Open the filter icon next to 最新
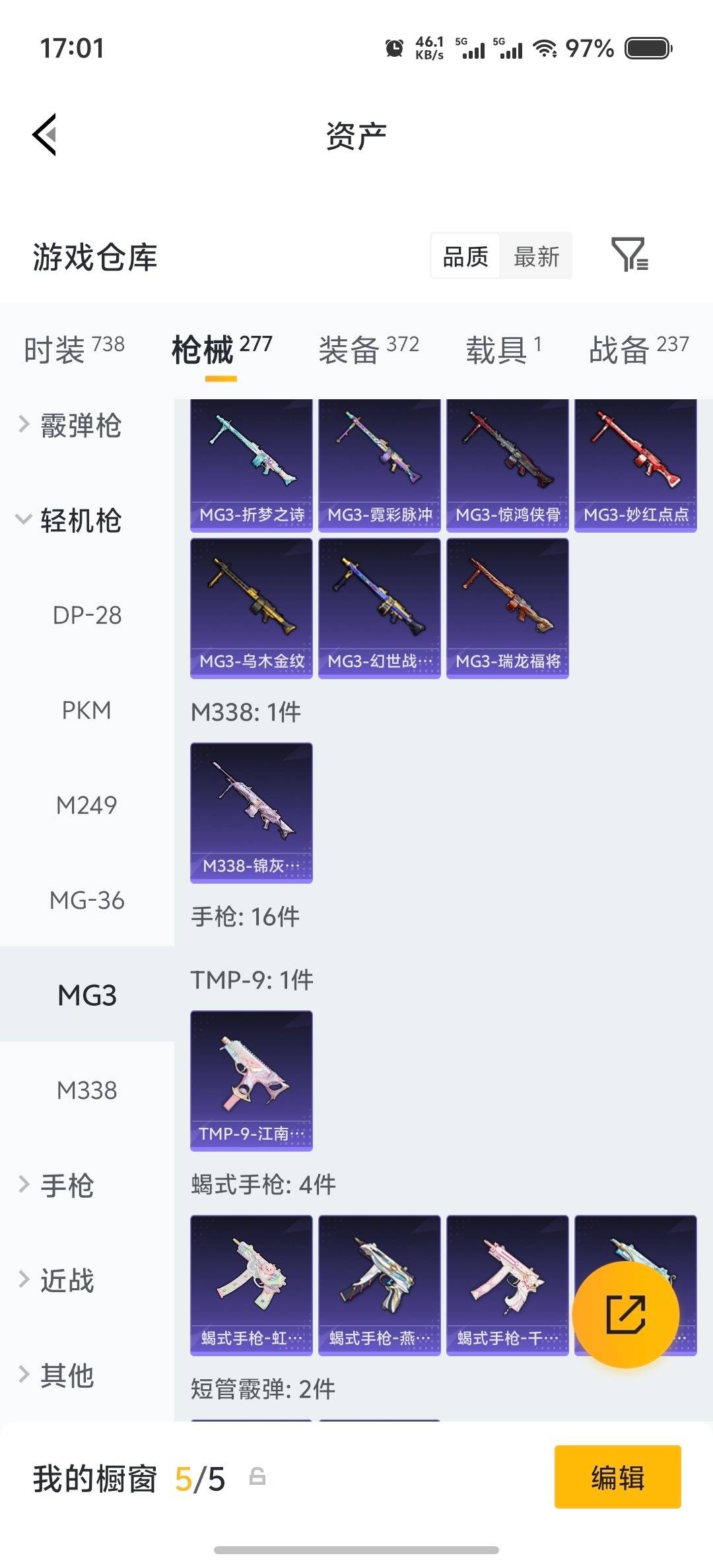This screenshot has height=1568, width=713. [x=629, y=255]
